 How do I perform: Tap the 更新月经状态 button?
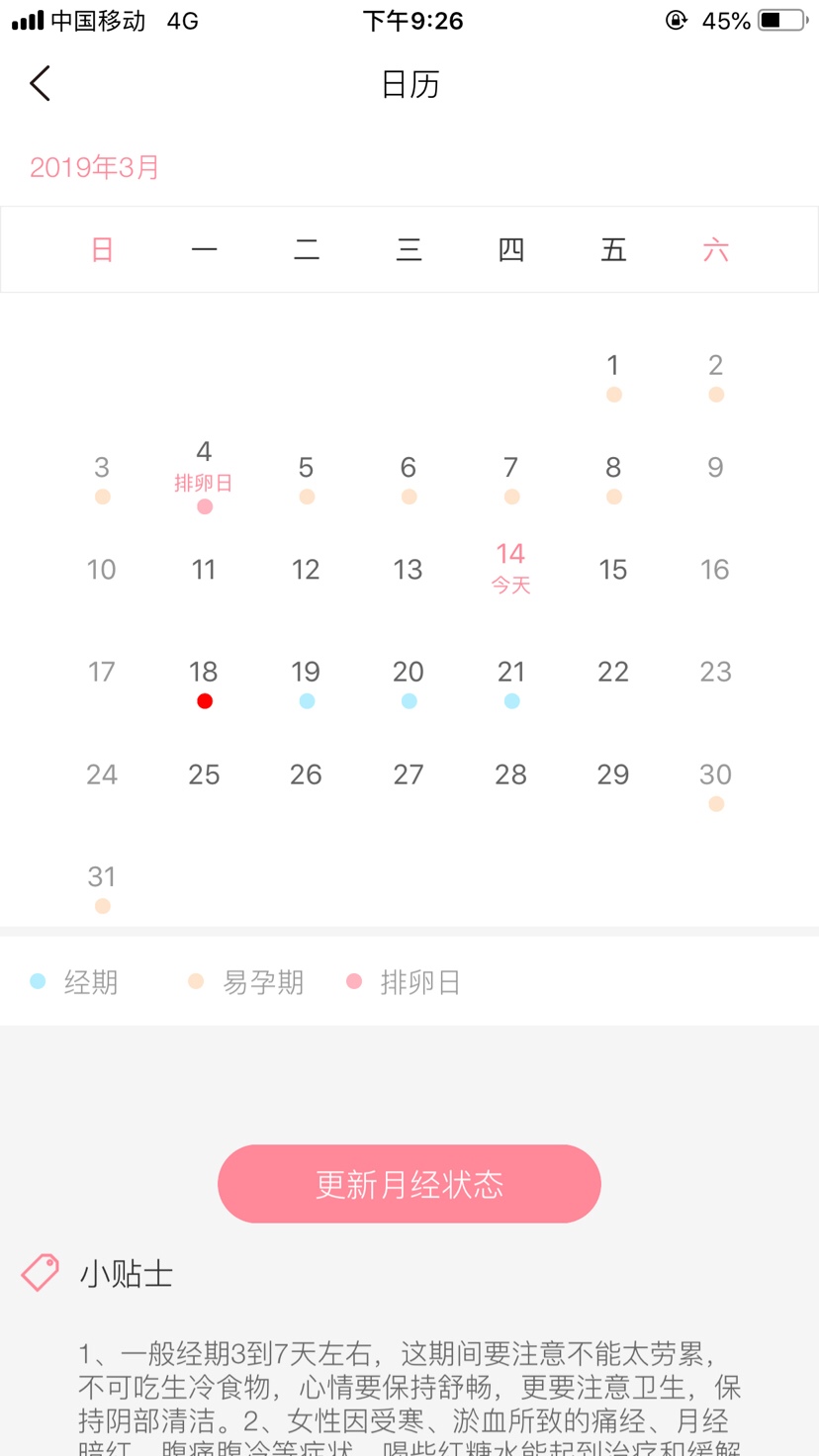[409, 1184]
